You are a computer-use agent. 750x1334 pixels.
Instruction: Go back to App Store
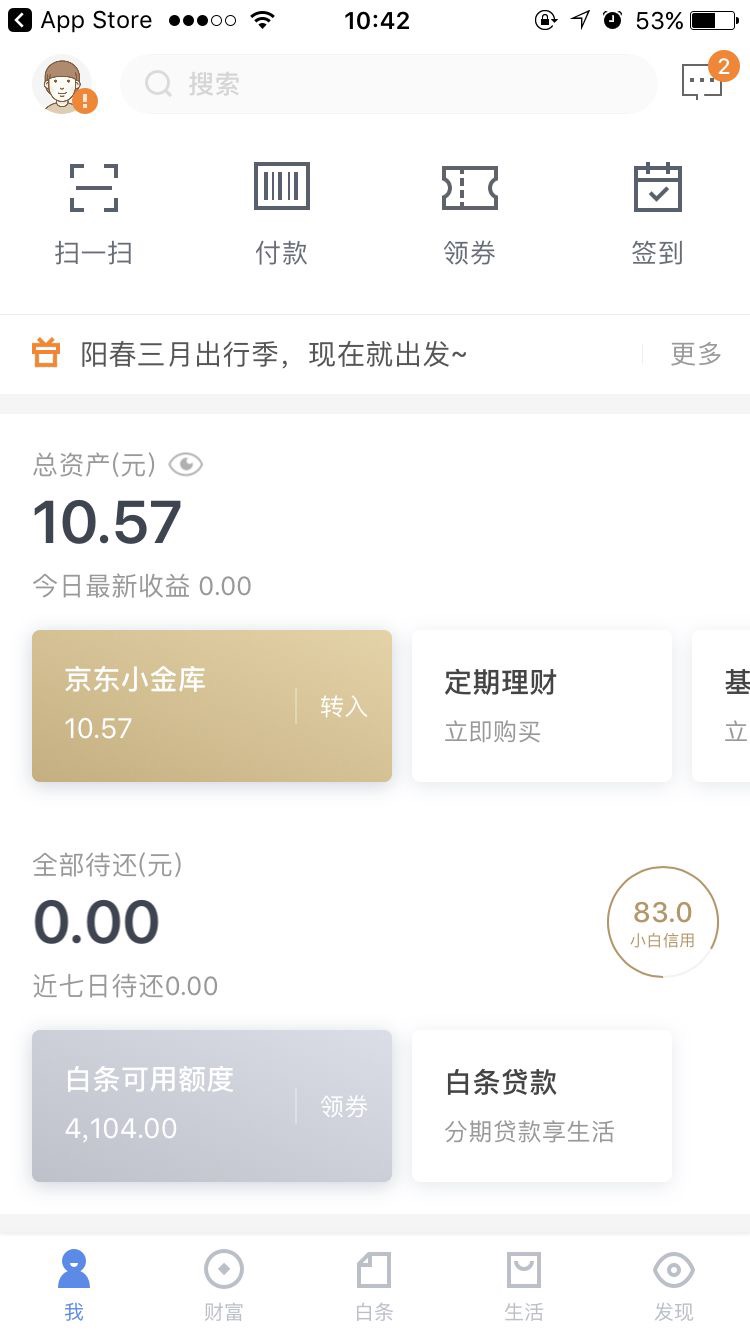(80, 20)
